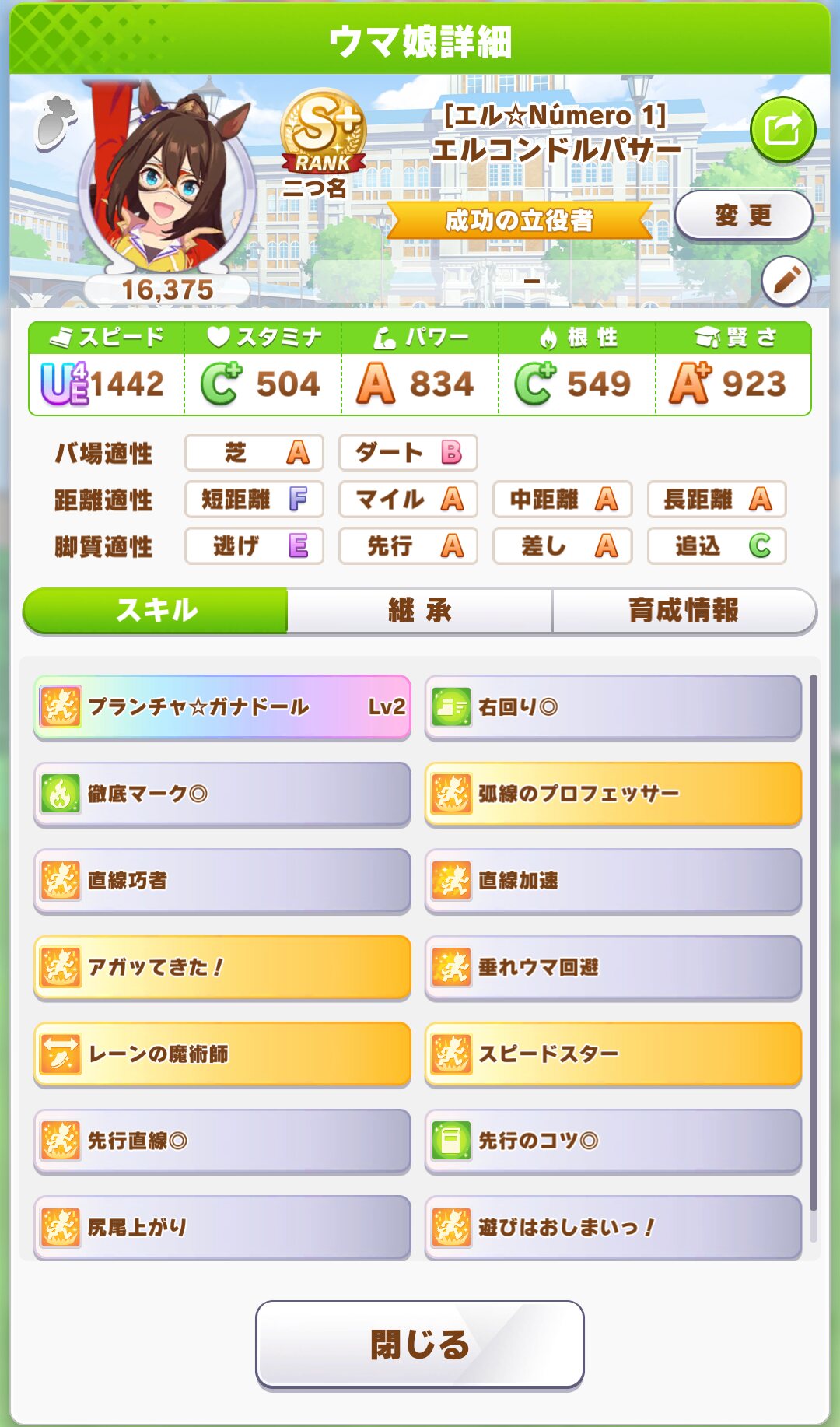Tap the green share icon
The width and height of the screenshot is (840, 1427).
[x=782, y=129]
